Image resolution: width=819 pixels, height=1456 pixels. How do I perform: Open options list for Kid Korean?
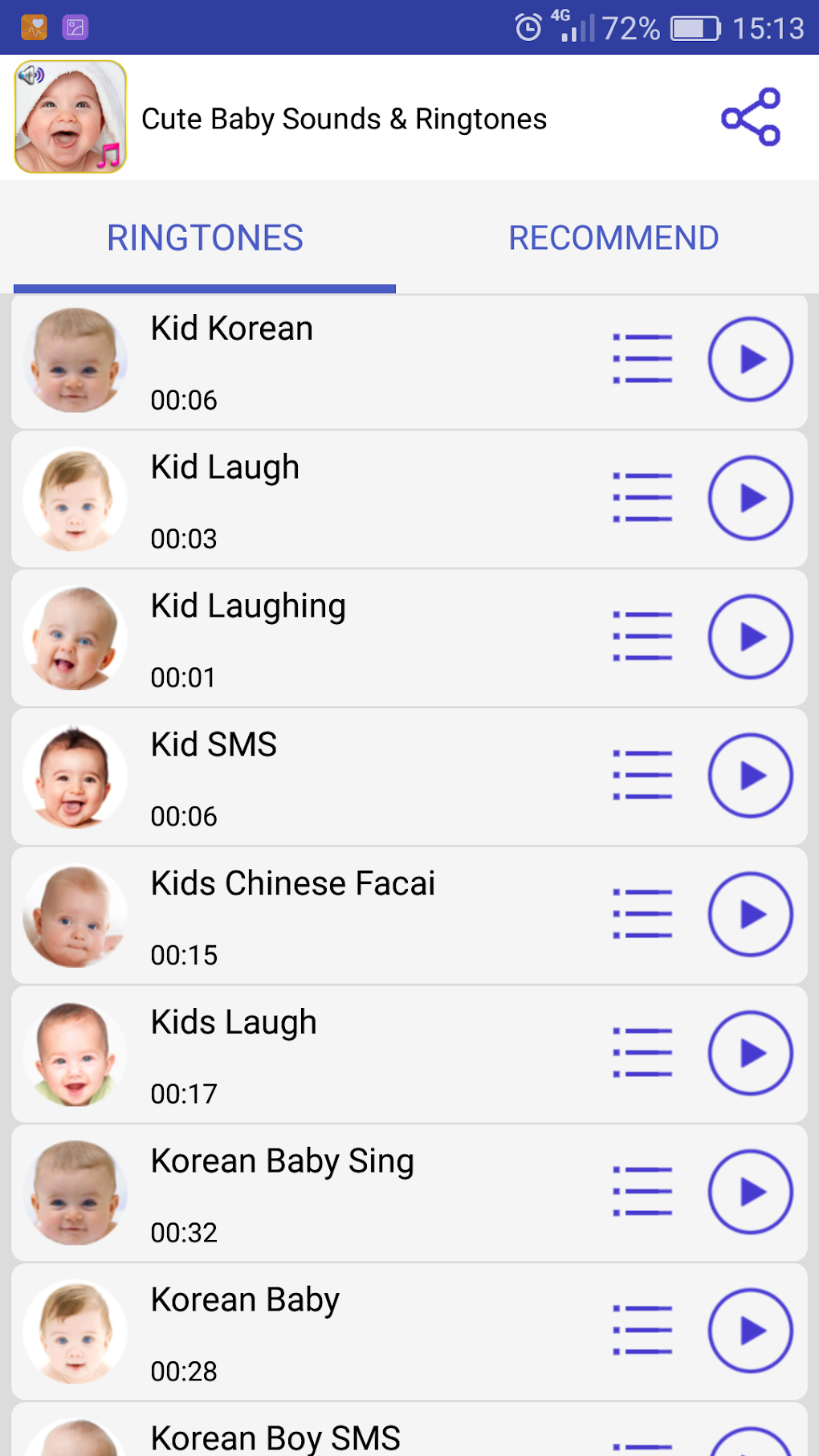click(642, 359)
